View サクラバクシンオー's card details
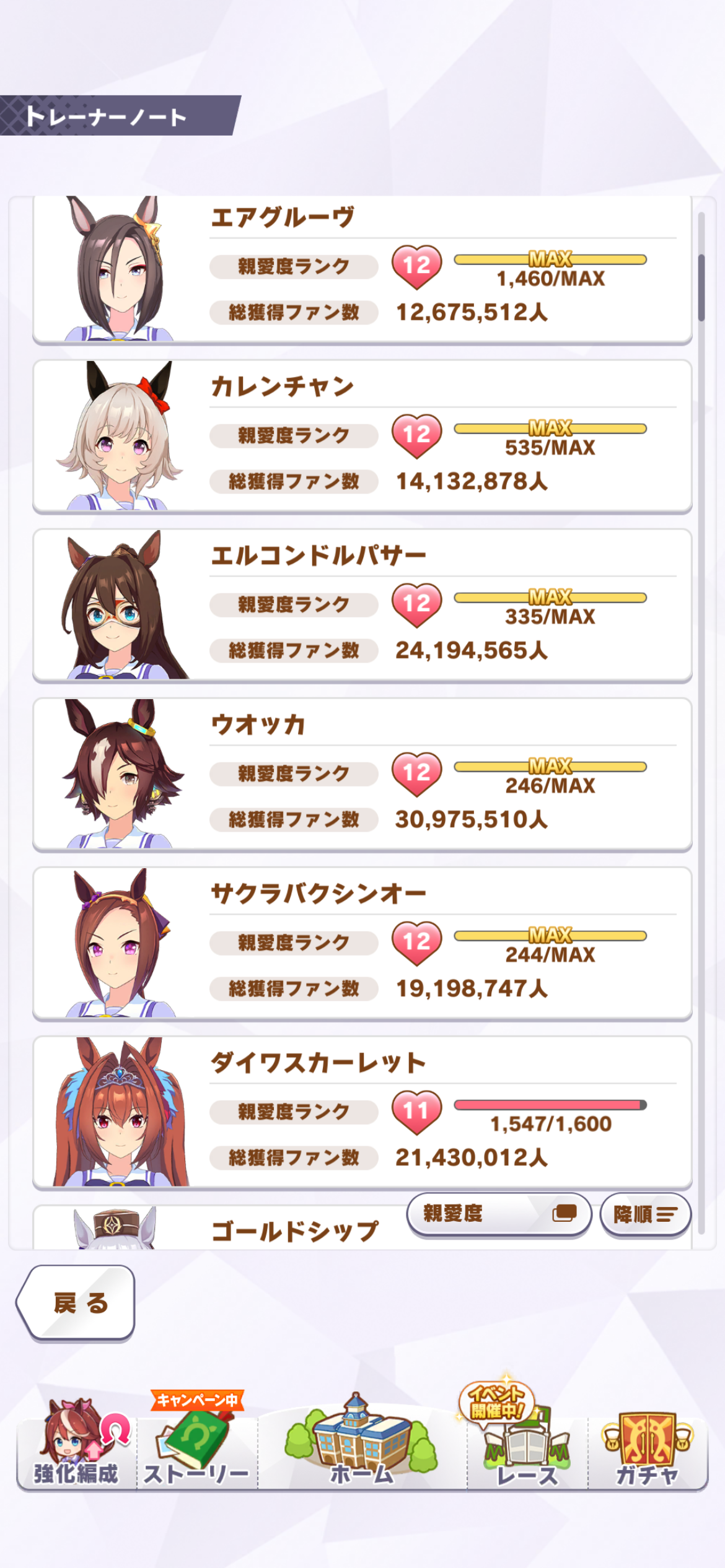This screenshot has height=1568, width=725. (362, 943)
